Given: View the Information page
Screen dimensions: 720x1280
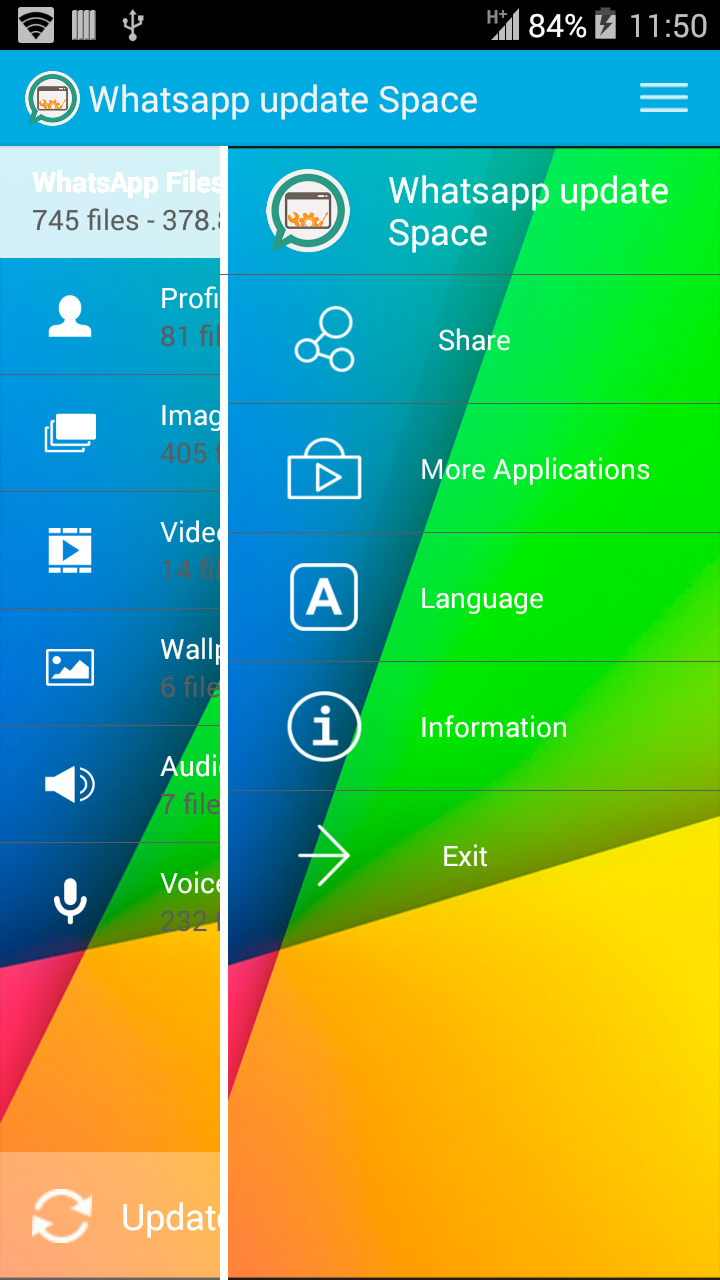Looking at the screenshot, I should tap(473, 727).
